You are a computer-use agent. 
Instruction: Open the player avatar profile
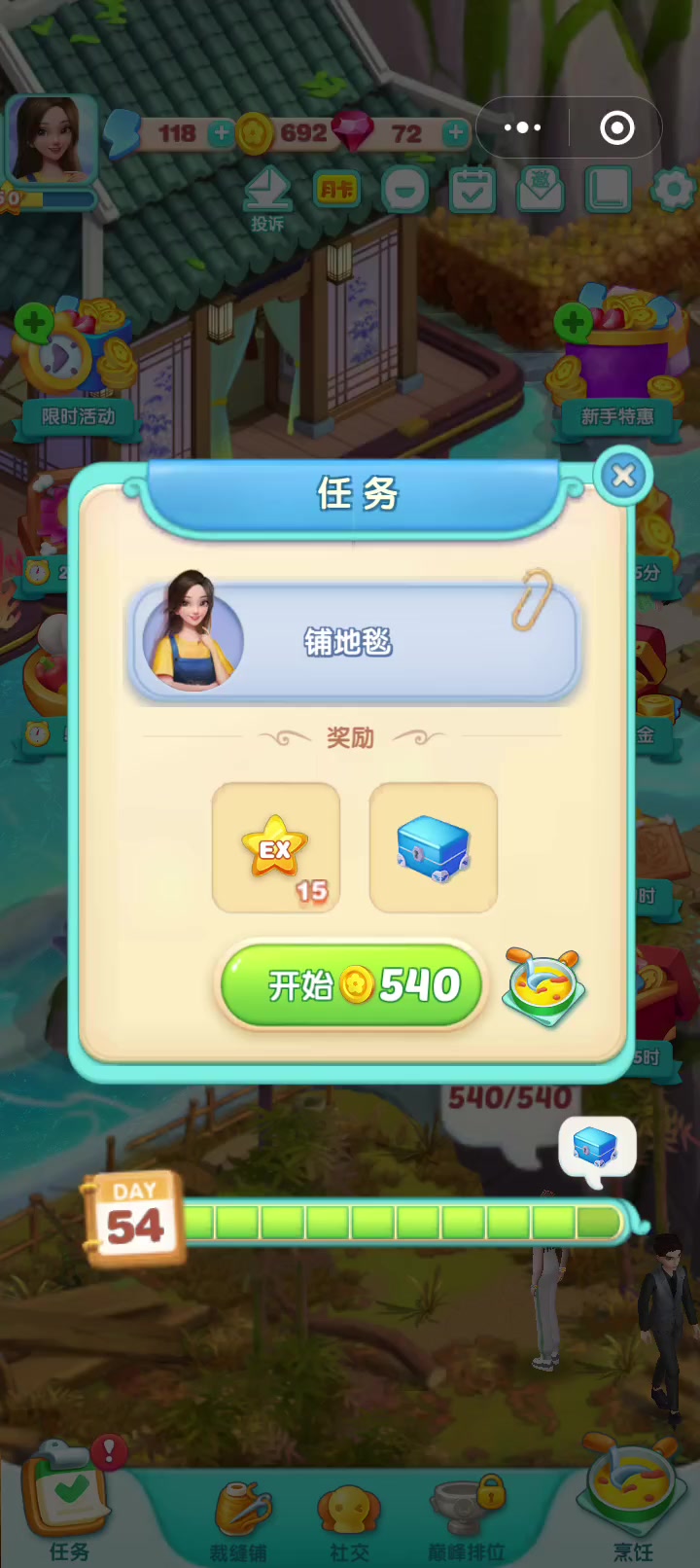coord(50,139)
